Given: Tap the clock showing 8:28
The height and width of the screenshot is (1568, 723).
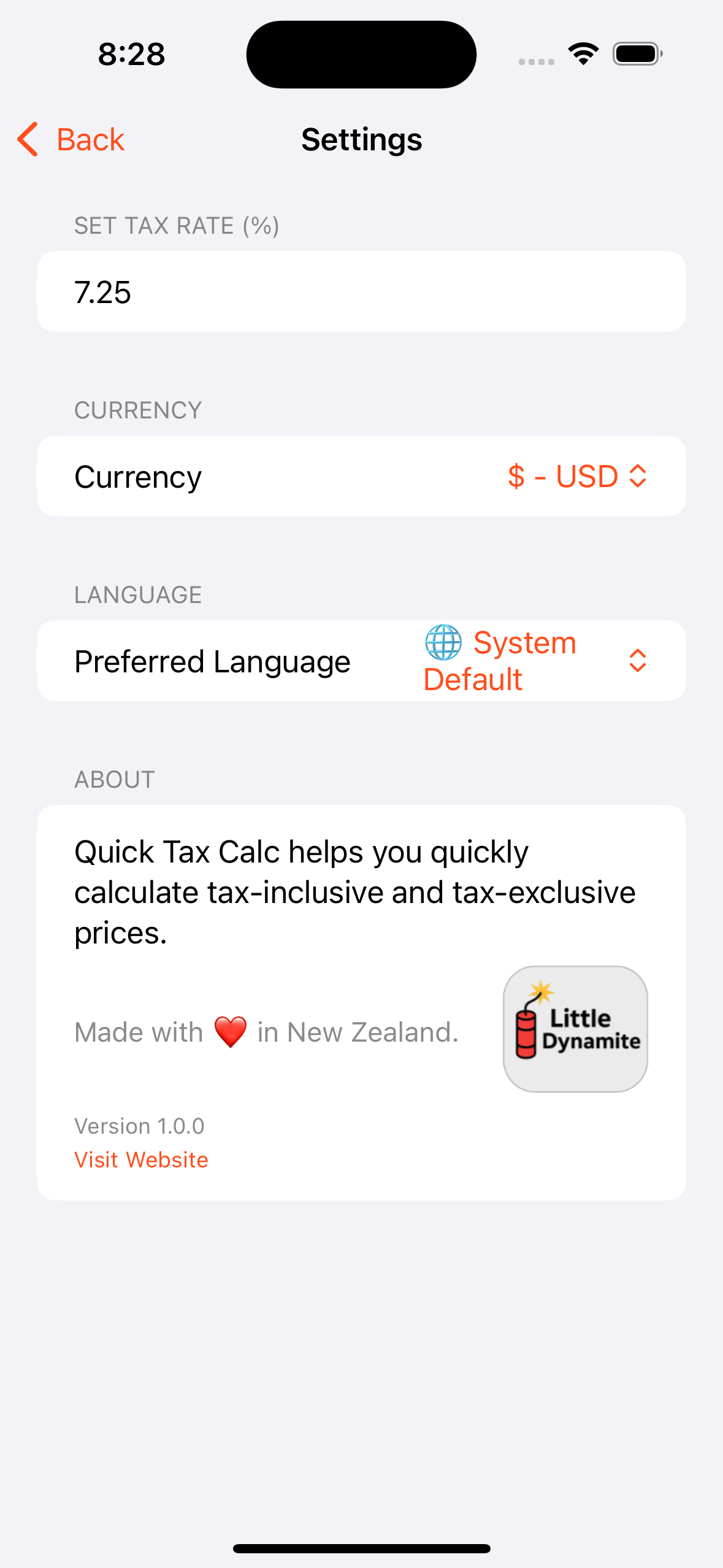Looking at the screenshot, I should 130,54.
